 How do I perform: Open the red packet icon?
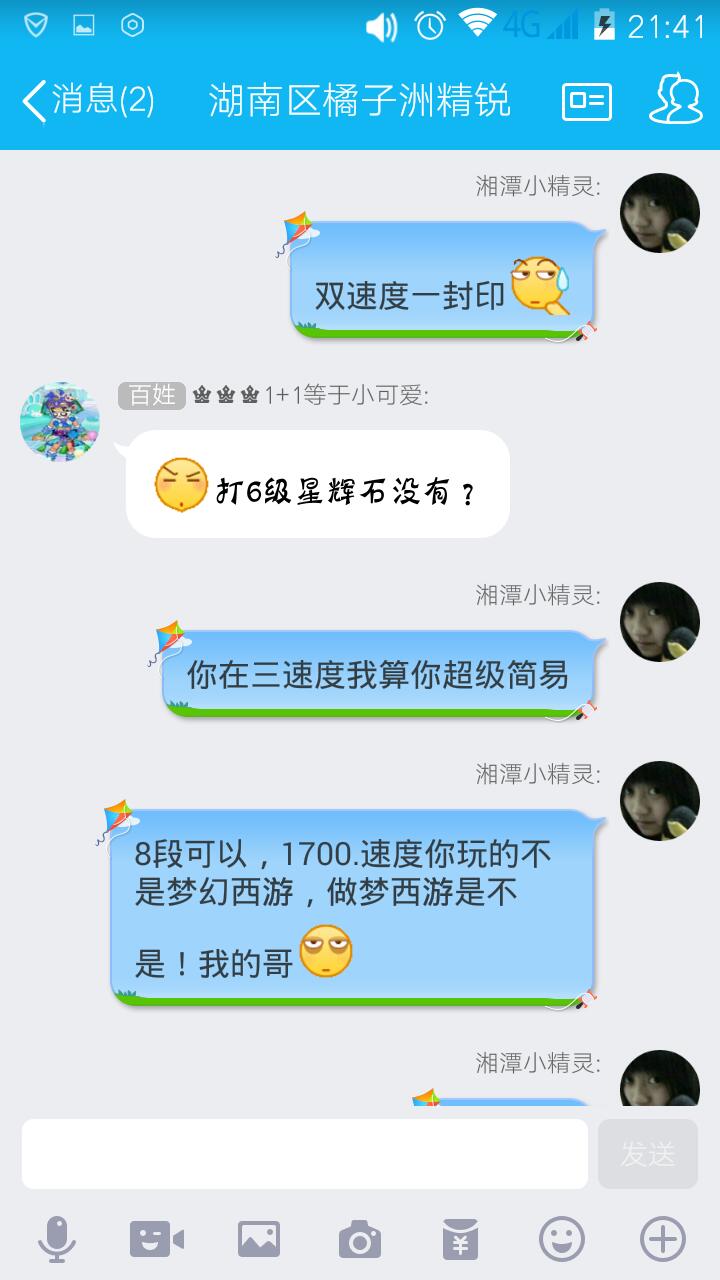461,1240
